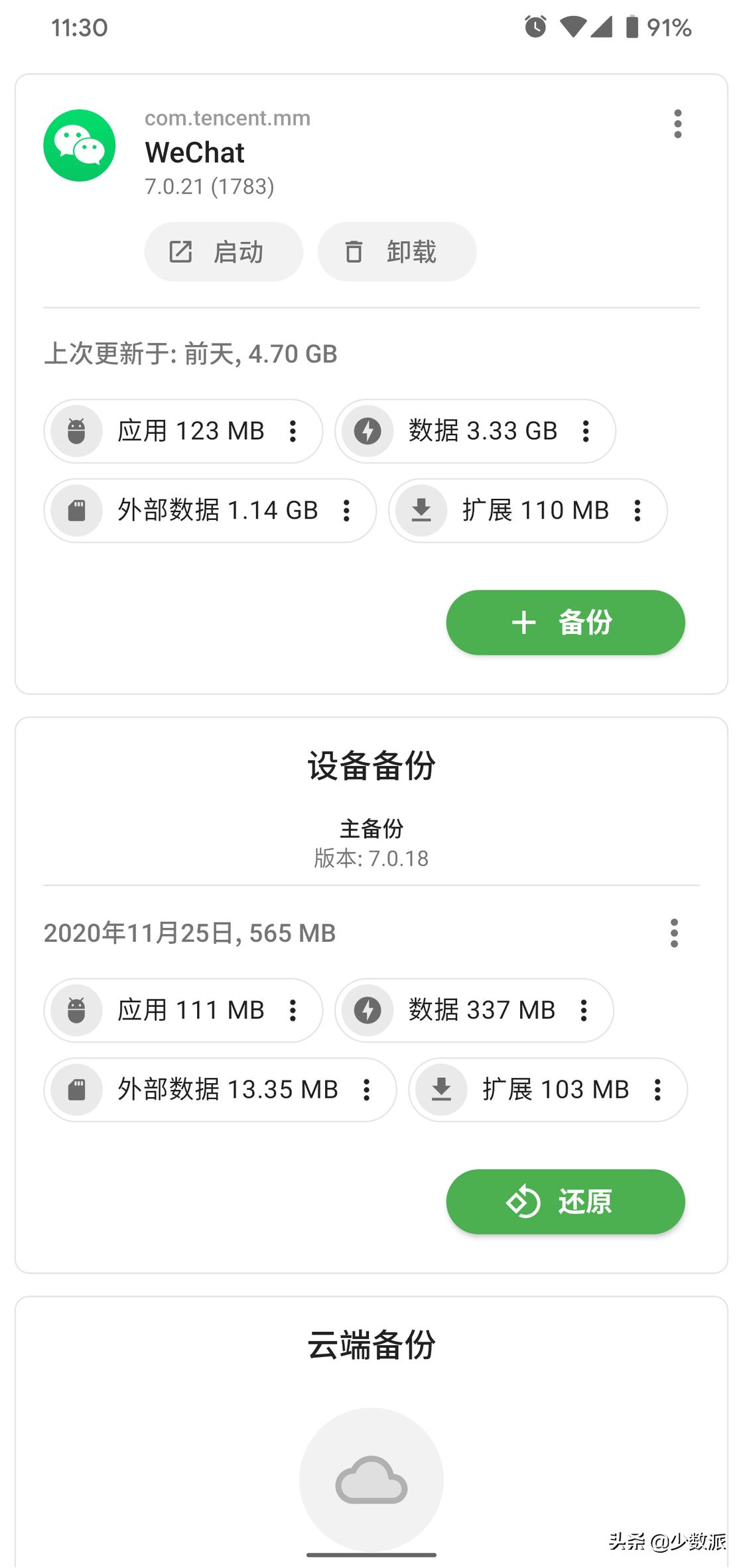The image size is (743, 1568).
Task: Open the options menu for the 2020年11月25日 backup
Action: point(673,934)
